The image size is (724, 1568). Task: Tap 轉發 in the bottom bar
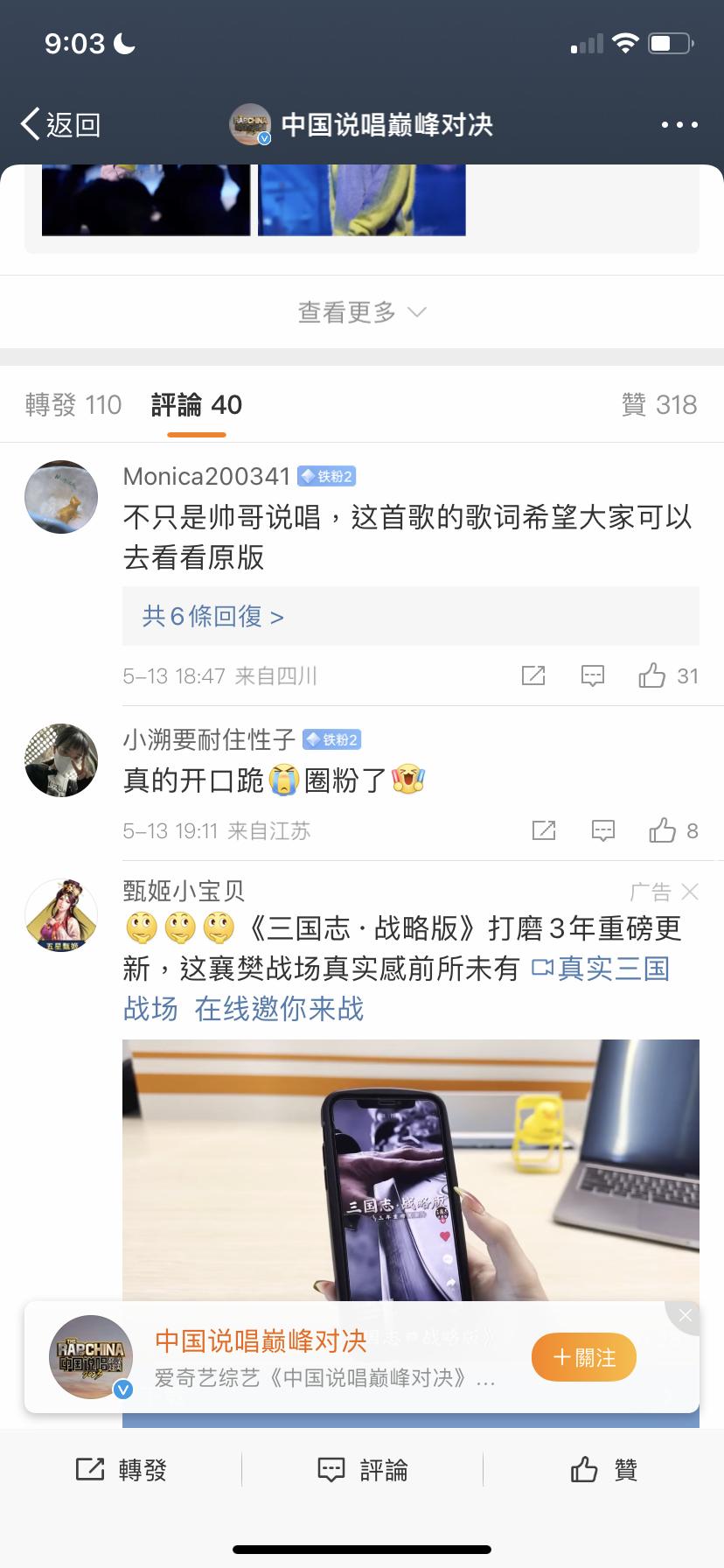coord(122,1470)
